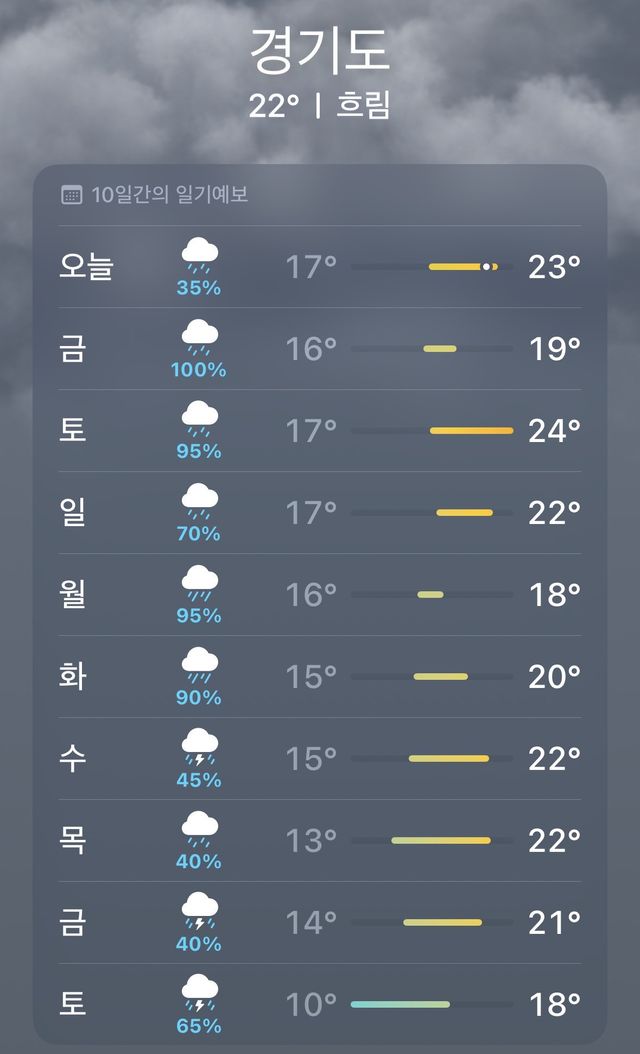
Task: Select the 토 row with 95% rain
Action: pos(320,432)
